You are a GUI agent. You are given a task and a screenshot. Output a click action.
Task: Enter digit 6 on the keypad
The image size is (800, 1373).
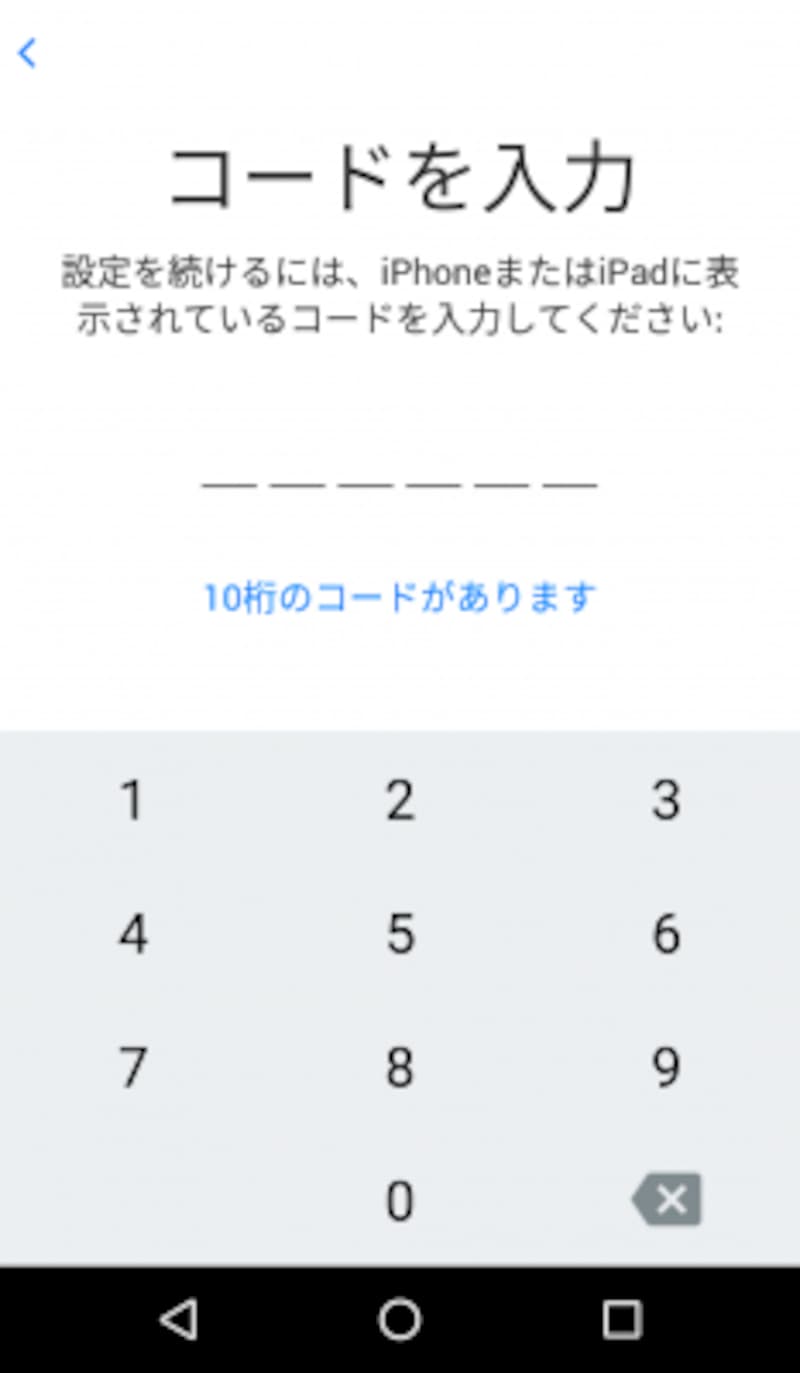[x=667, y=933]
